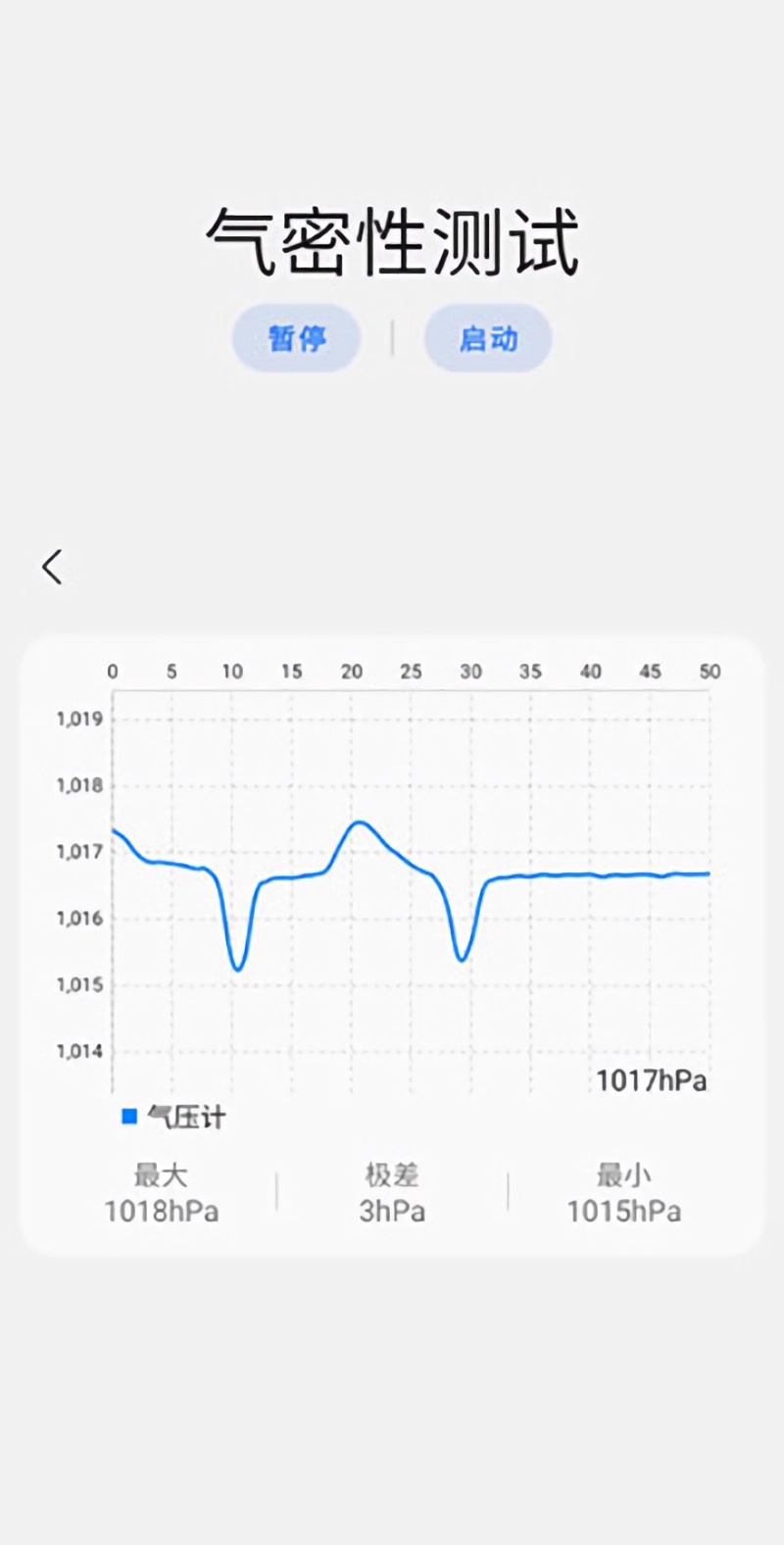
Task: Start the airtightness test
Action: tap(487, 337)
